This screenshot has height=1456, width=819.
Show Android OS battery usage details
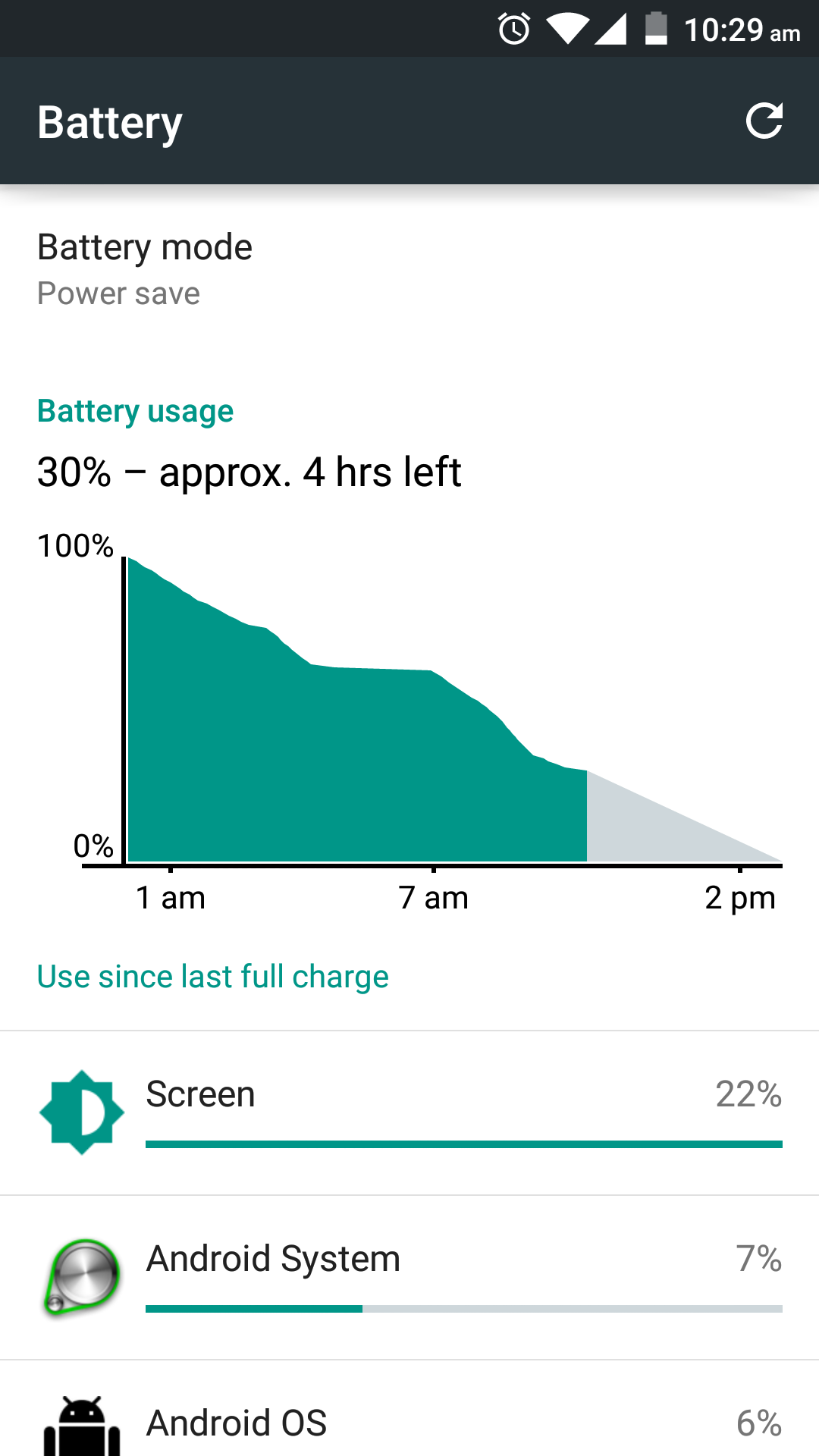(x=409, y=1423)
